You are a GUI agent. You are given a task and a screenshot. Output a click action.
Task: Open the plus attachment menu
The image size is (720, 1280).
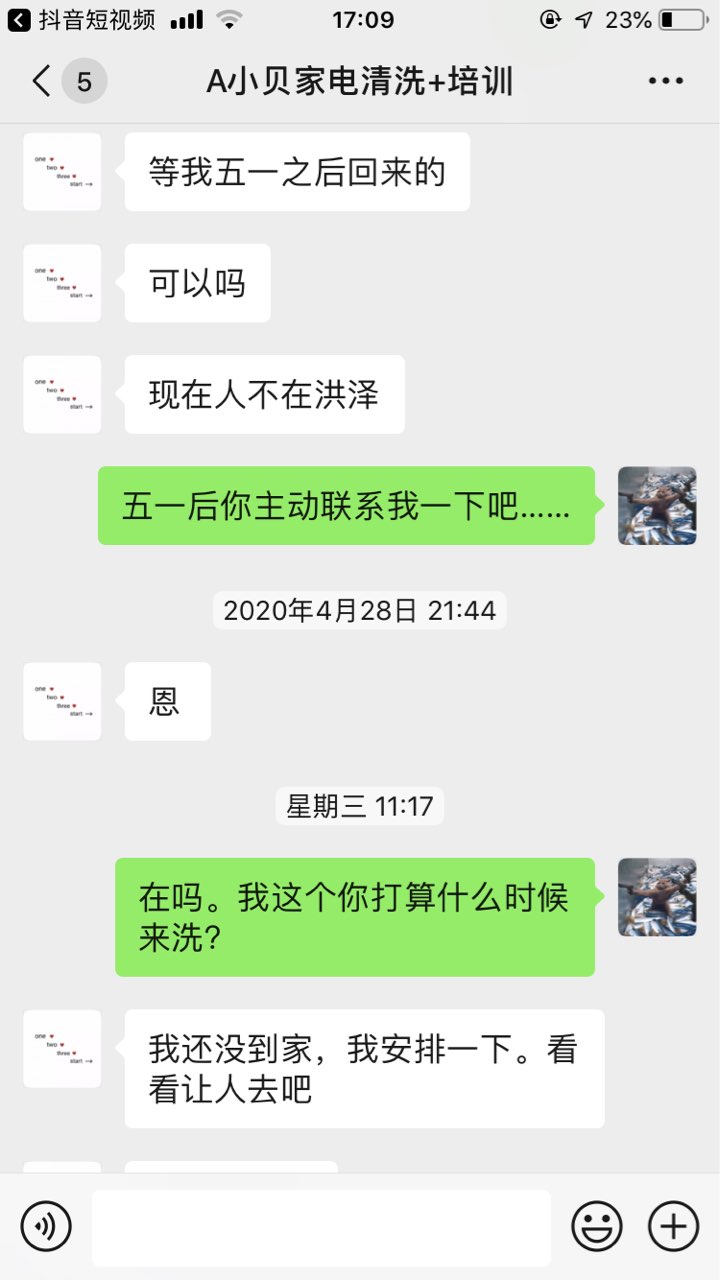(x=674, y=1226)
